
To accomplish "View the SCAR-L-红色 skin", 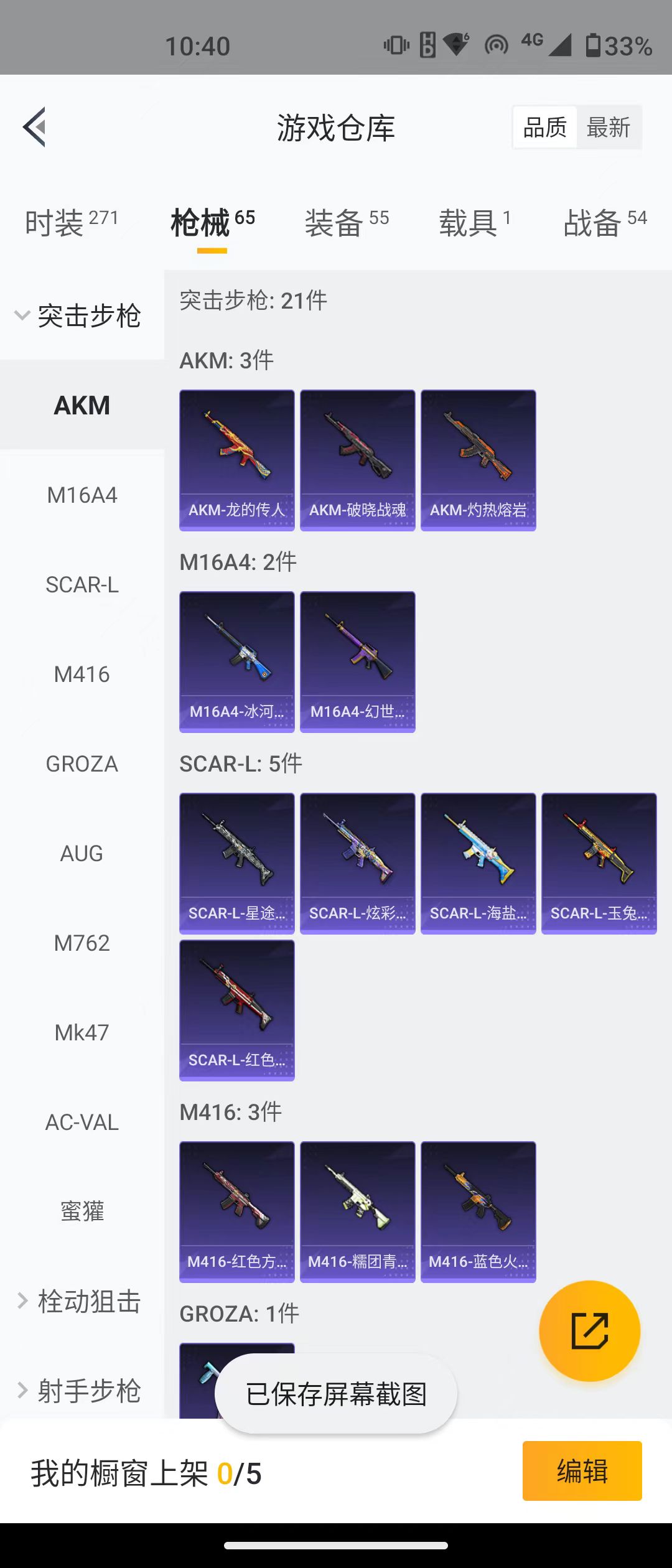I will pos(236,1010).
